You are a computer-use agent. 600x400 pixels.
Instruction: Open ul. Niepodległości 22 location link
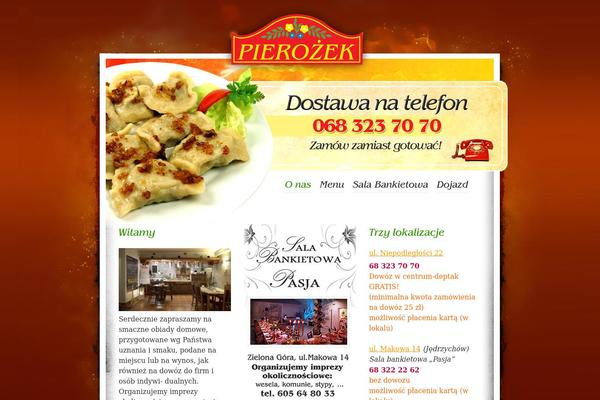pyautogui.click(x=406, y=254)
